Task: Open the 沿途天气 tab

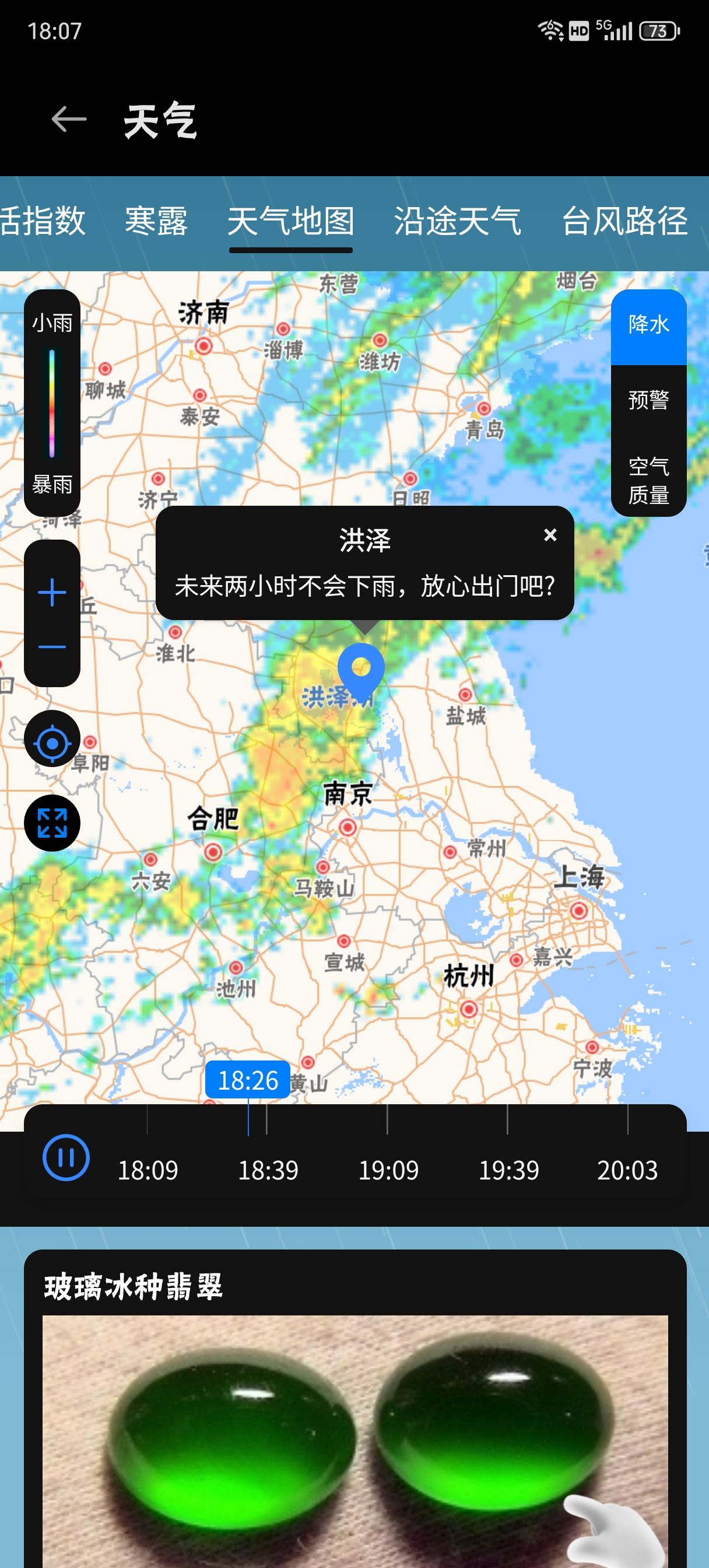Action: (x=457, y=221)
